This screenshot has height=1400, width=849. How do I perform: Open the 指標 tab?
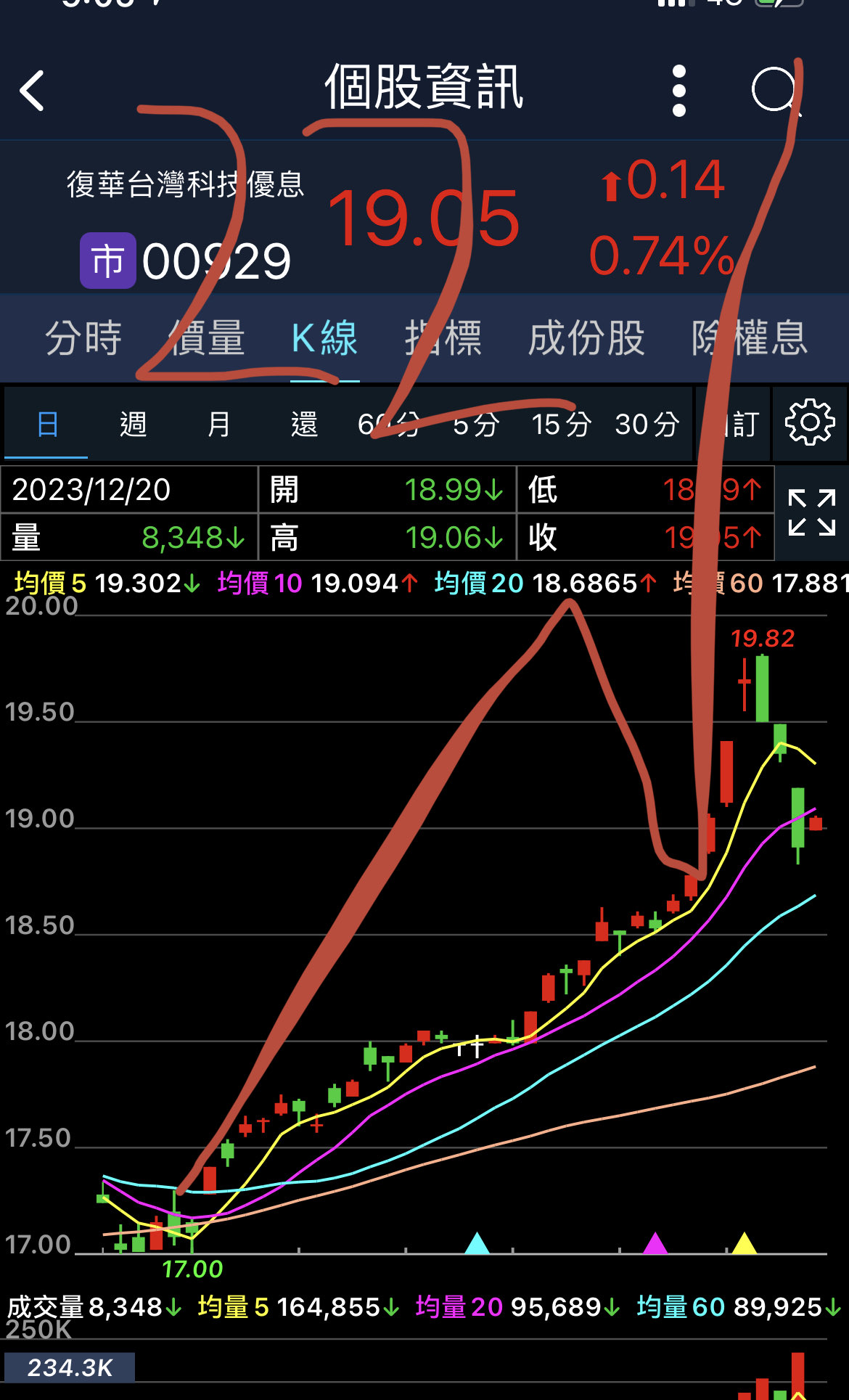443,338
